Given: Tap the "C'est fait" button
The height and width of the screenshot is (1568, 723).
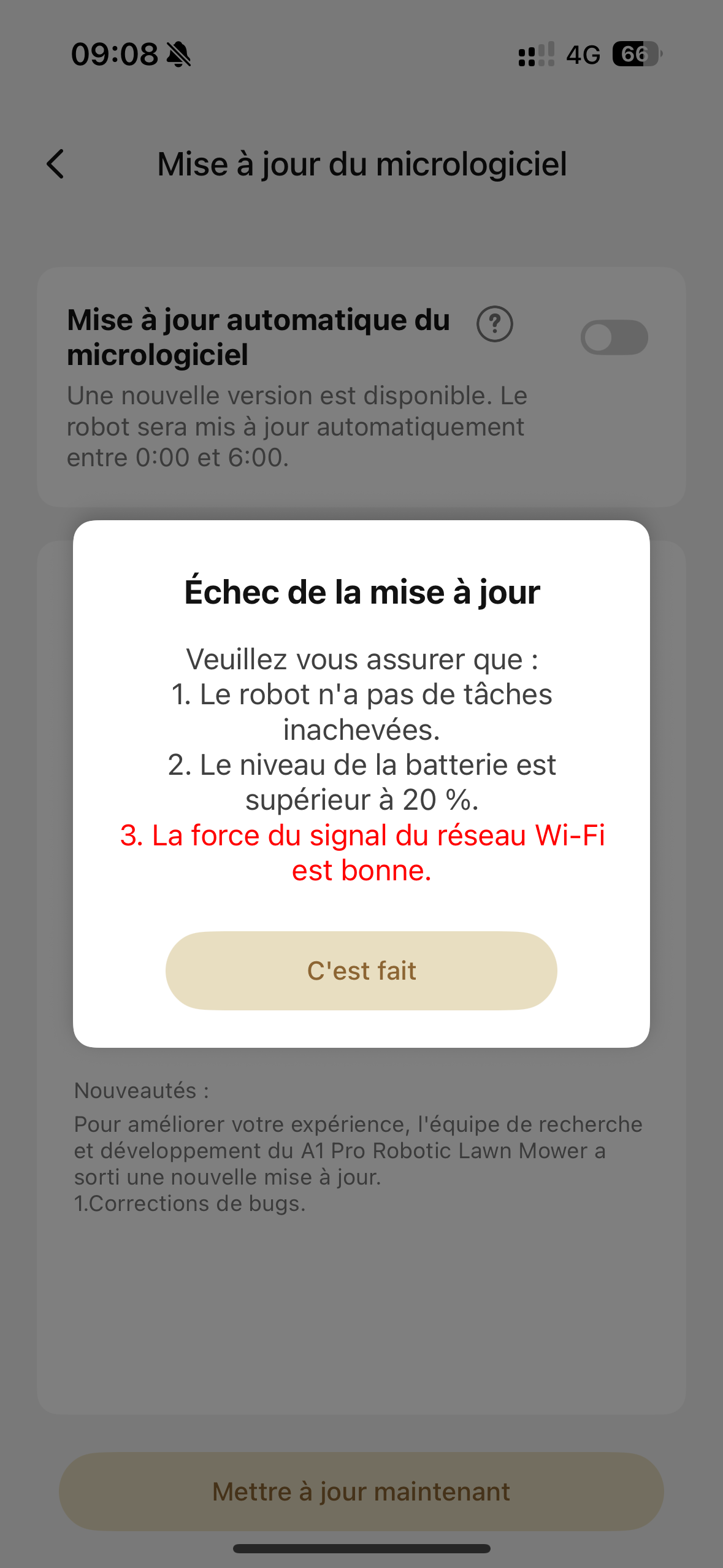Looking at the screenshot, I should coord(361,970).
